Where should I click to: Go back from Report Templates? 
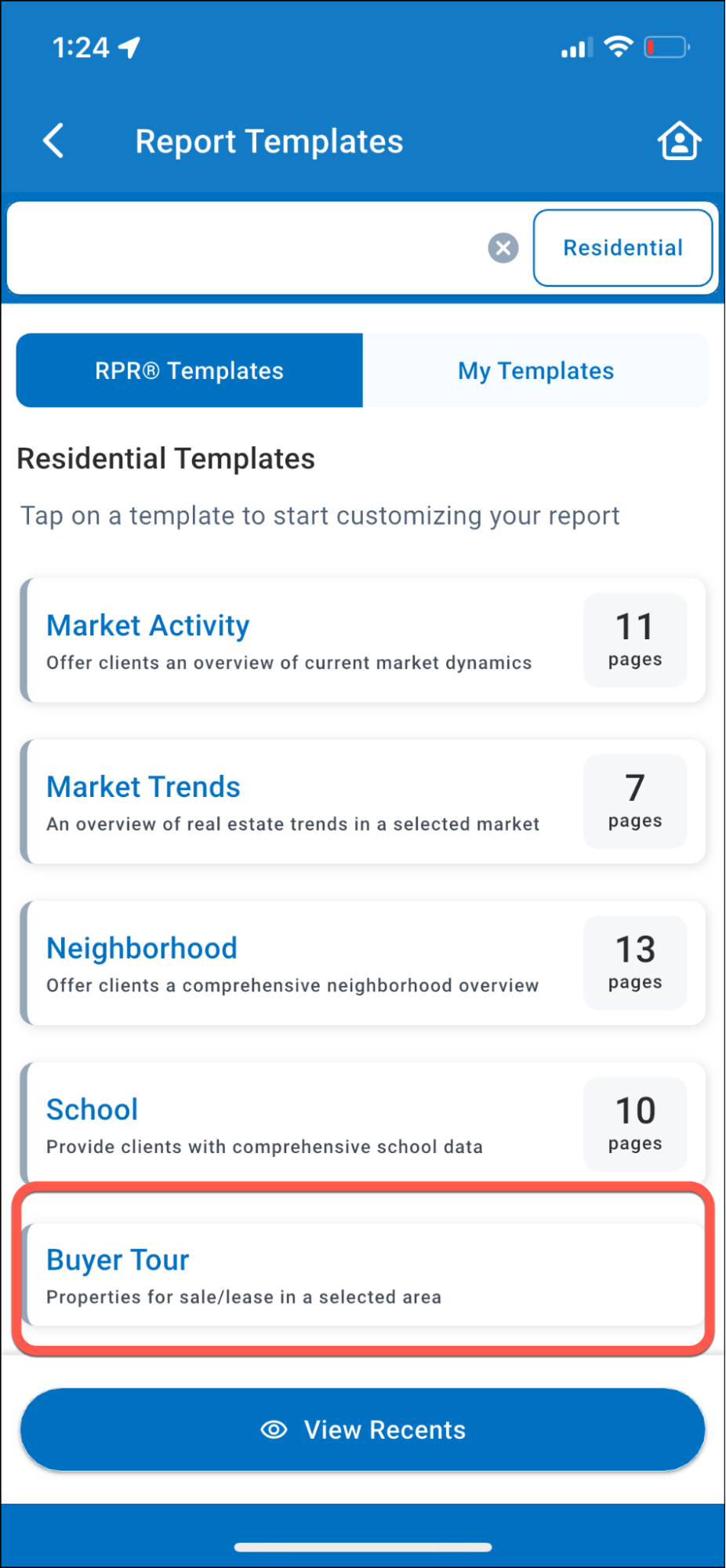click(x=53, y=141)
